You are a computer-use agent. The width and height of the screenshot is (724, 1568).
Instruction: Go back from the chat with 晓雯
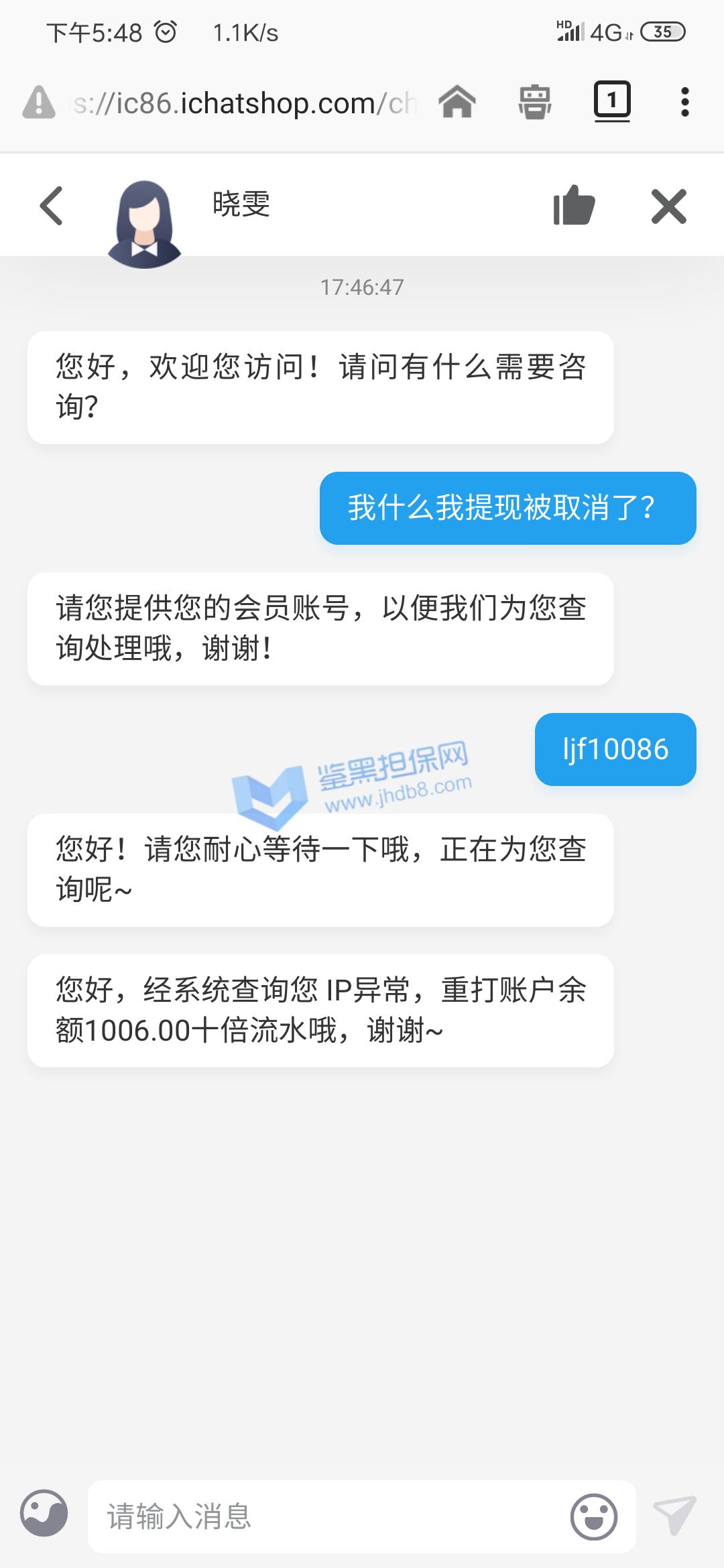point(52,206)
